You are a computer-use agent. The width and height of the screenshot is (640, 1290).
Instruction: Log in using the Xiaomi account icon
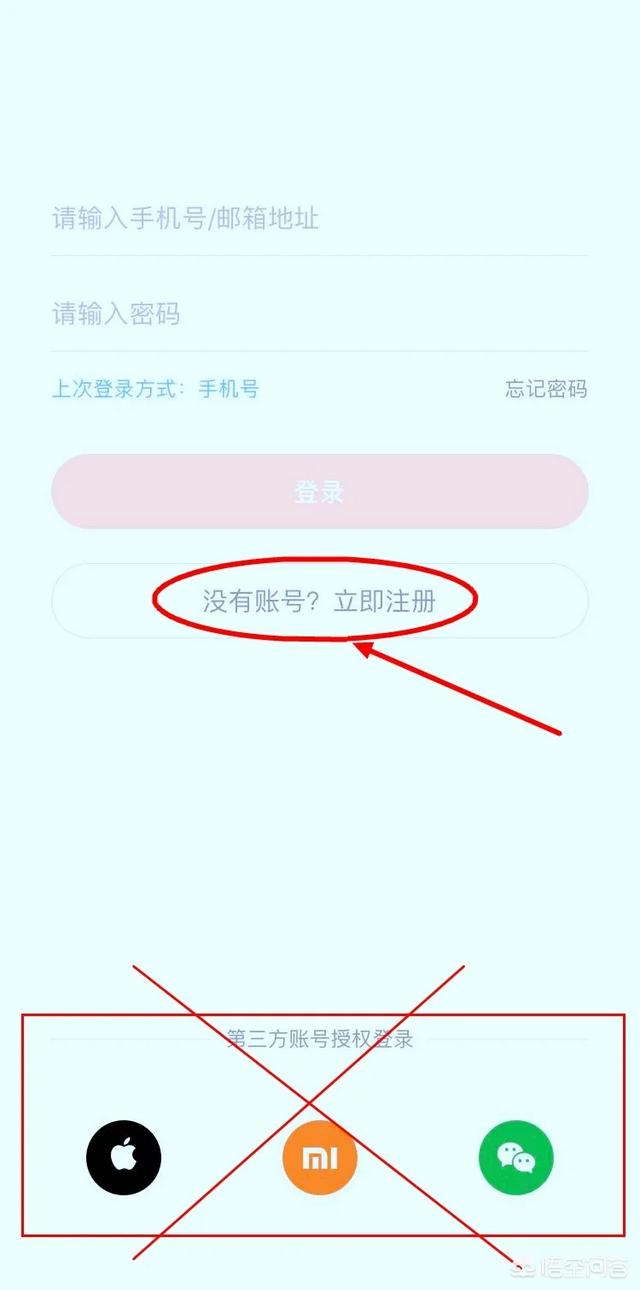[320, 1158]
